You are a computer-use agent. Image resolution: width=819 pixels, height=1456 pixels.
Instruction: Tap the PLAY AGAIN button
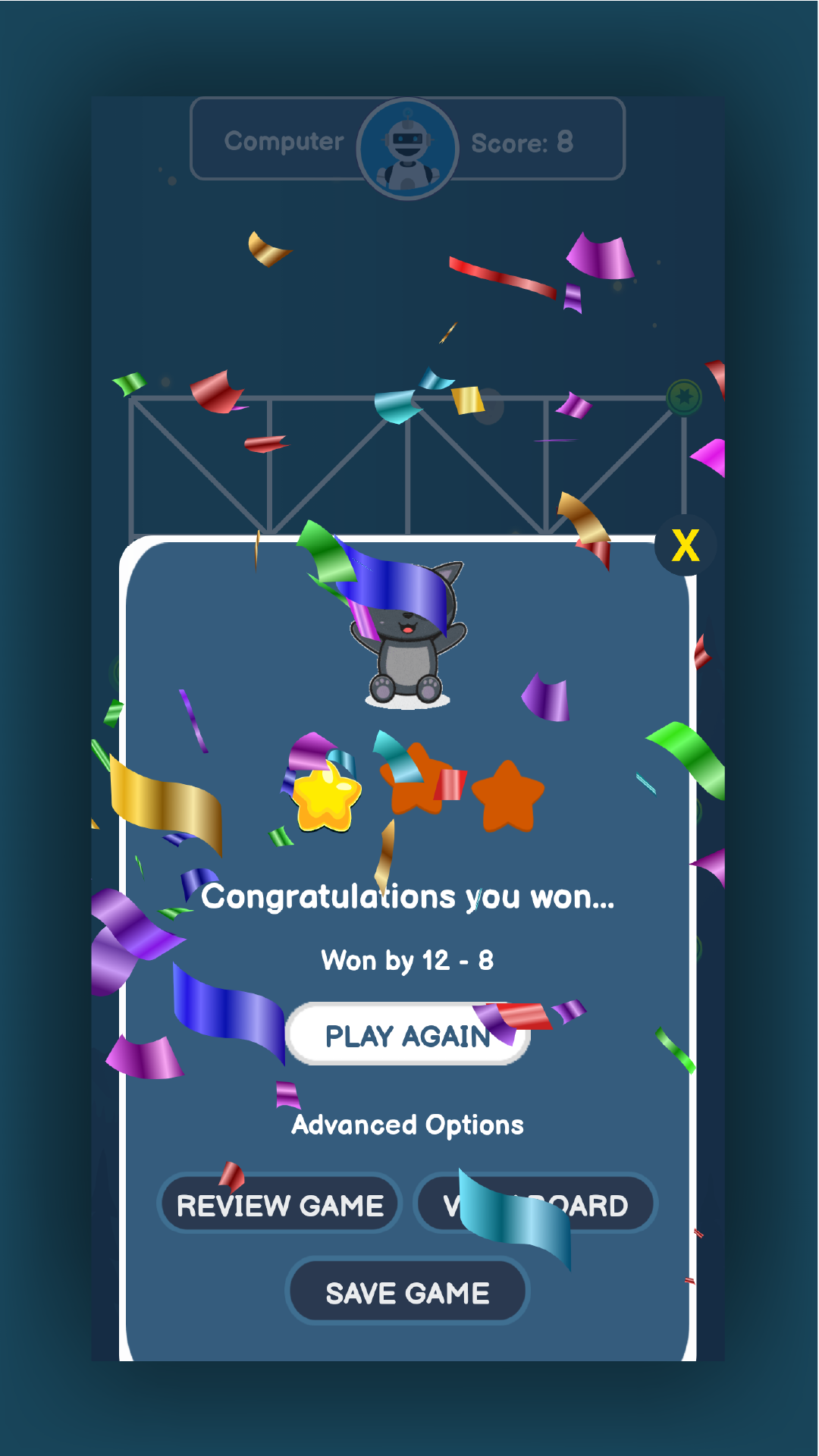click(x=407, y=1035)
